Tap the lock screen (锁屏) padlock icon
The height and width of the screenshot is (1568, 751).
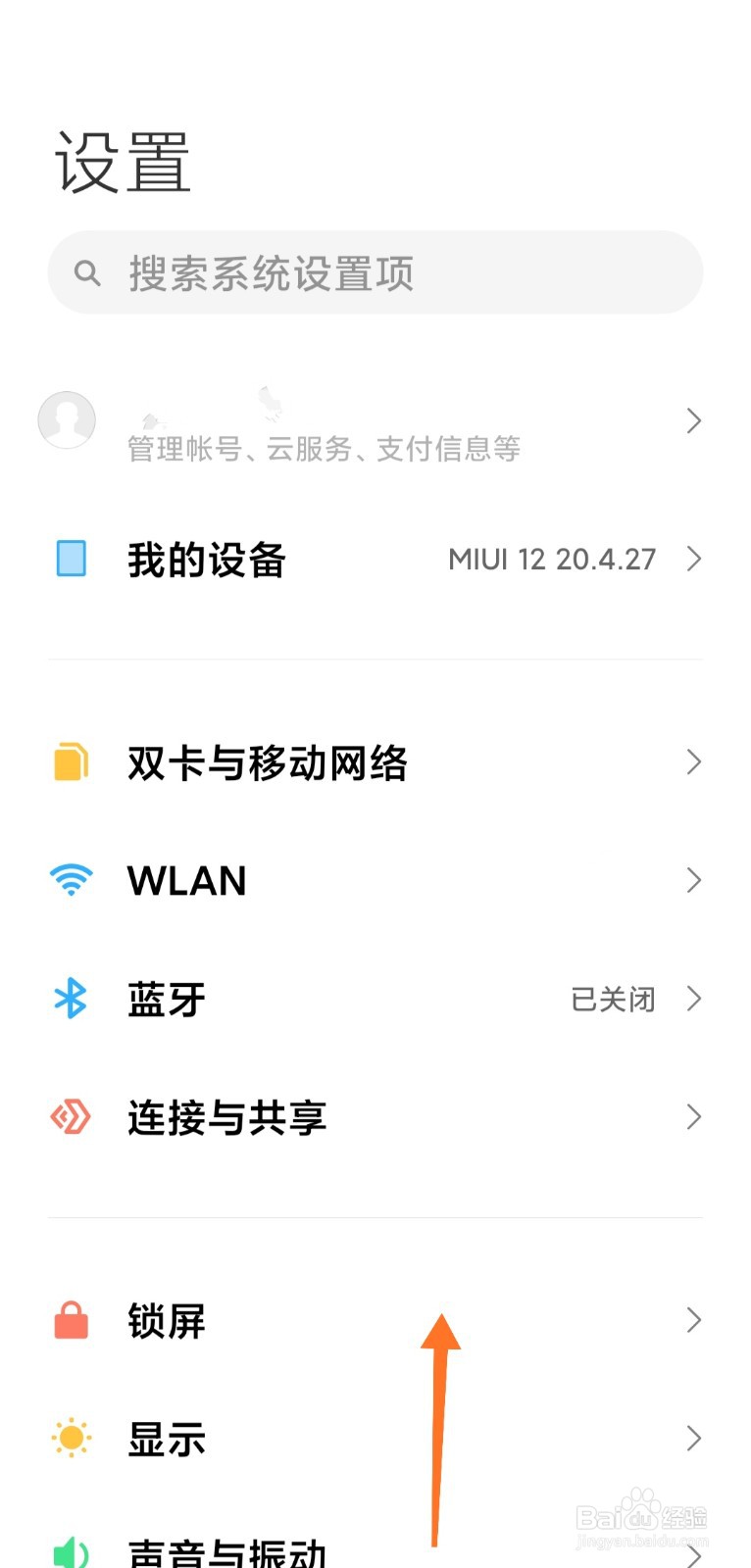[x=70, y=1320]
